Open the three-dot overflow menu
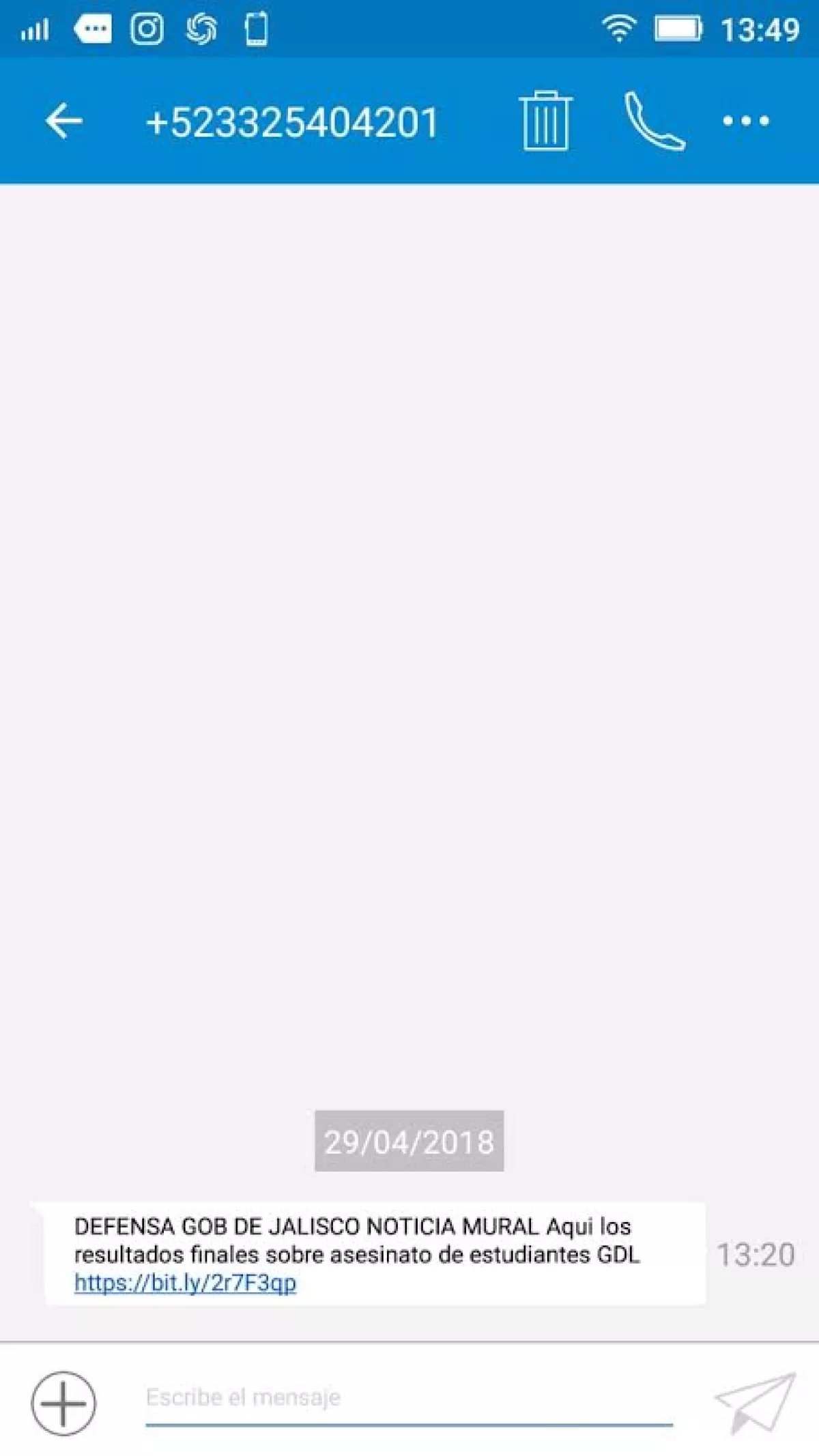Image resolution: width=819 pixels, height=1456 pixels. click(x=745, y=121)
